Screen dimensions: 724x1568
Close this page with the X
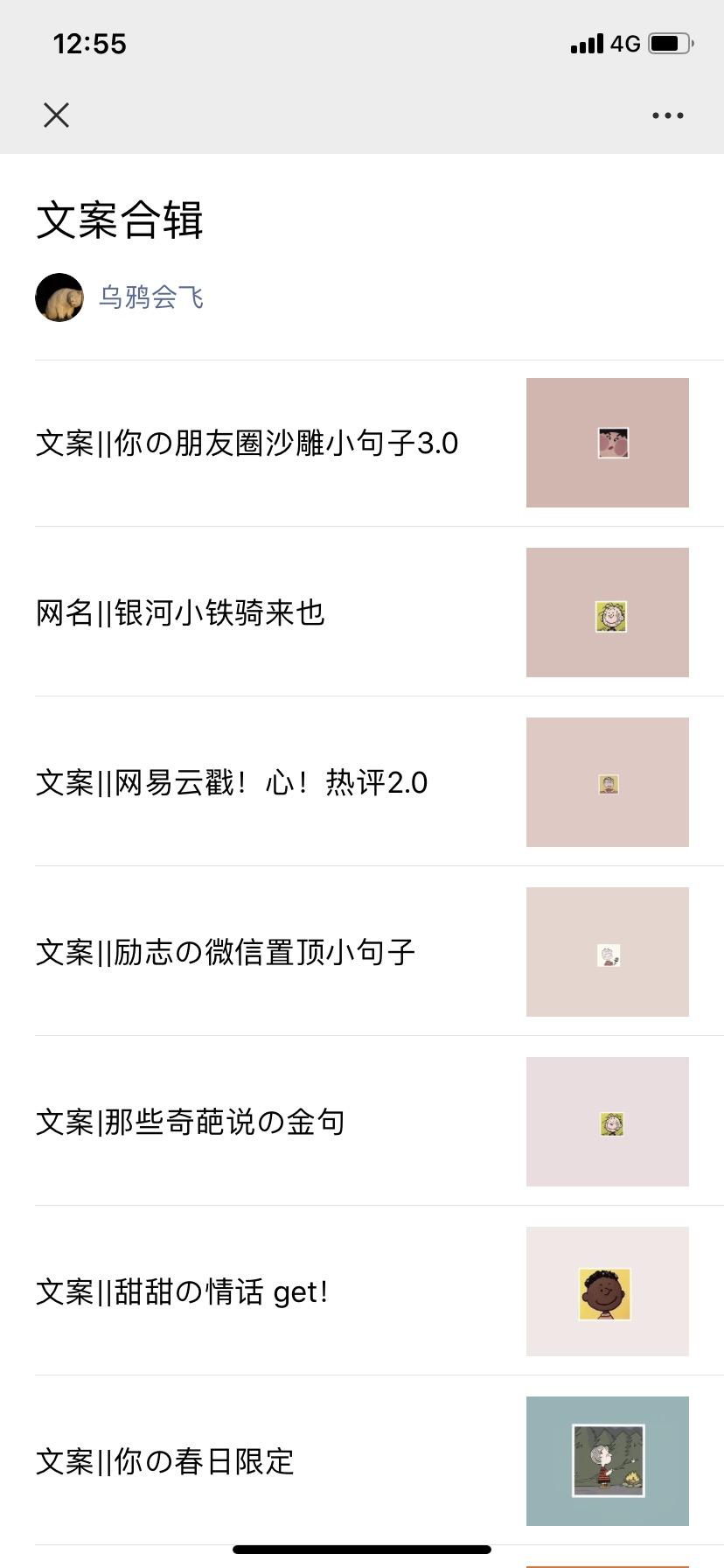click(56, 115)
